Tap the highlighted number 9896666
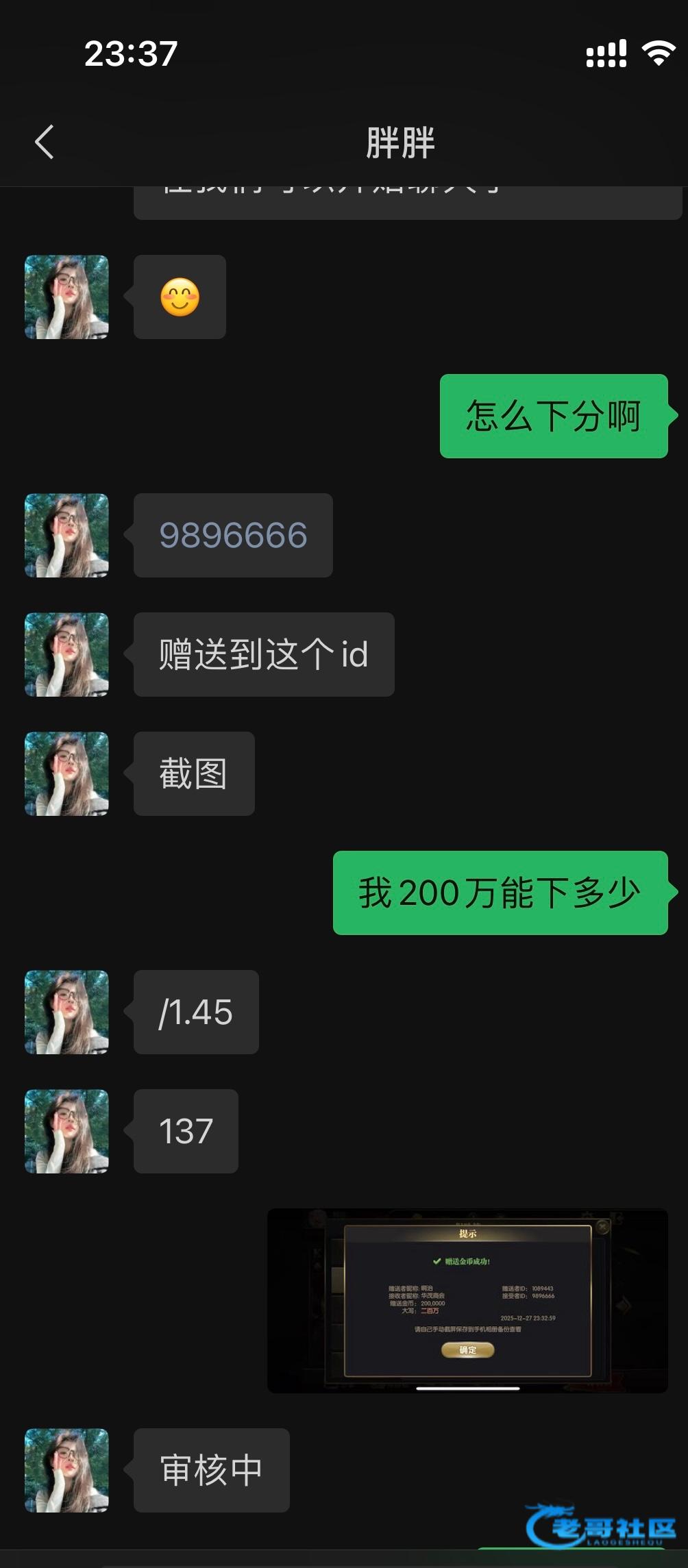 (233, 536)
